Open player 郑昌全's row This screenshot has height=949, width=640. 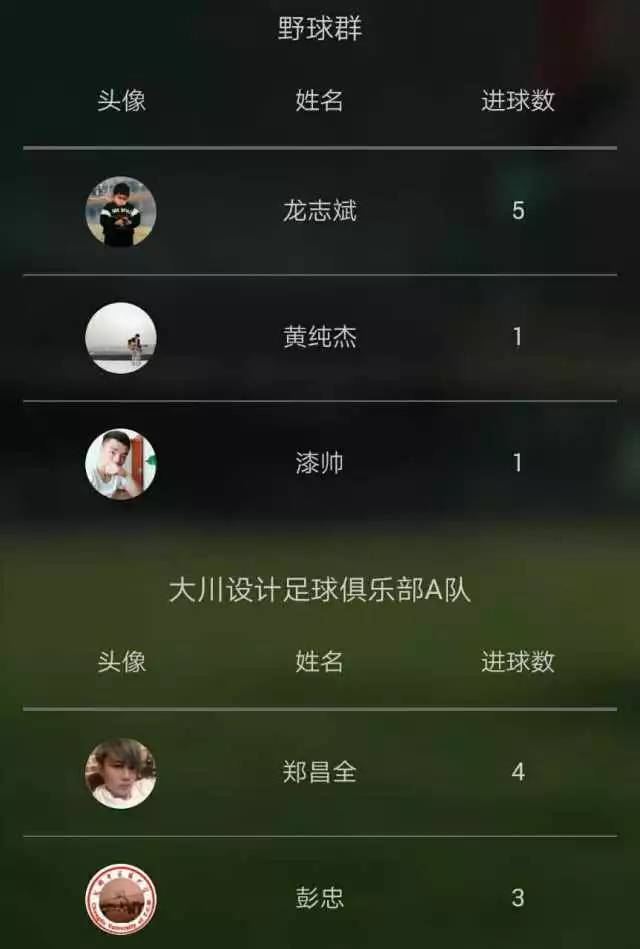320,772
